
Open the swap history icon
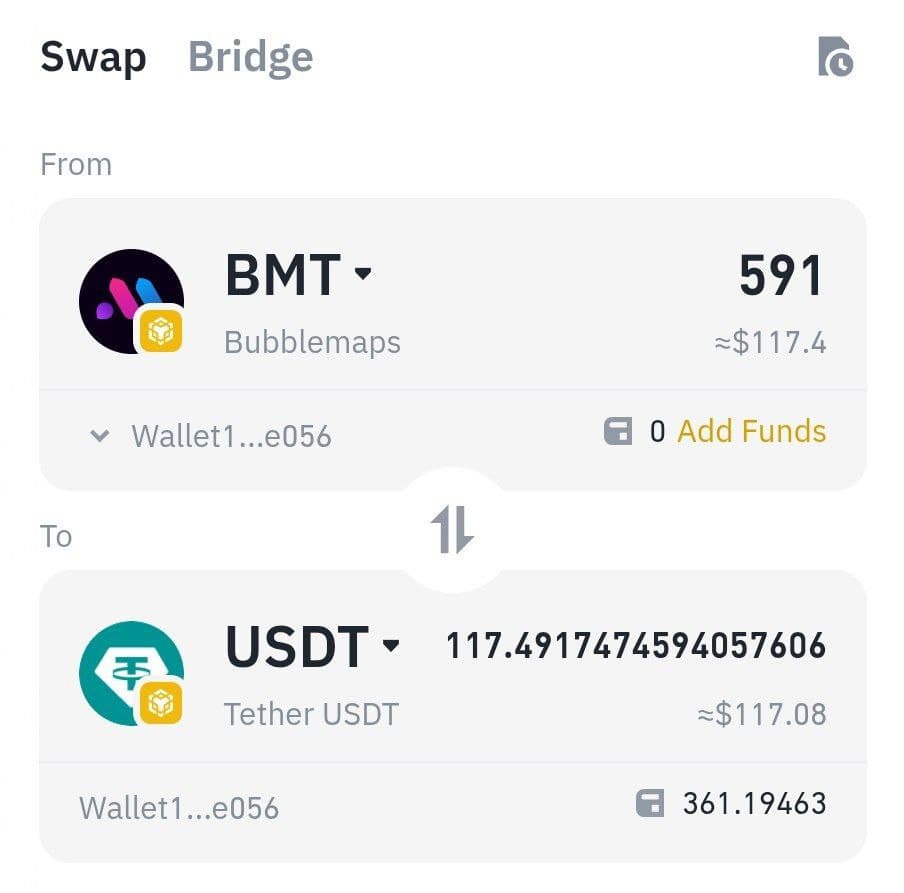834,57
